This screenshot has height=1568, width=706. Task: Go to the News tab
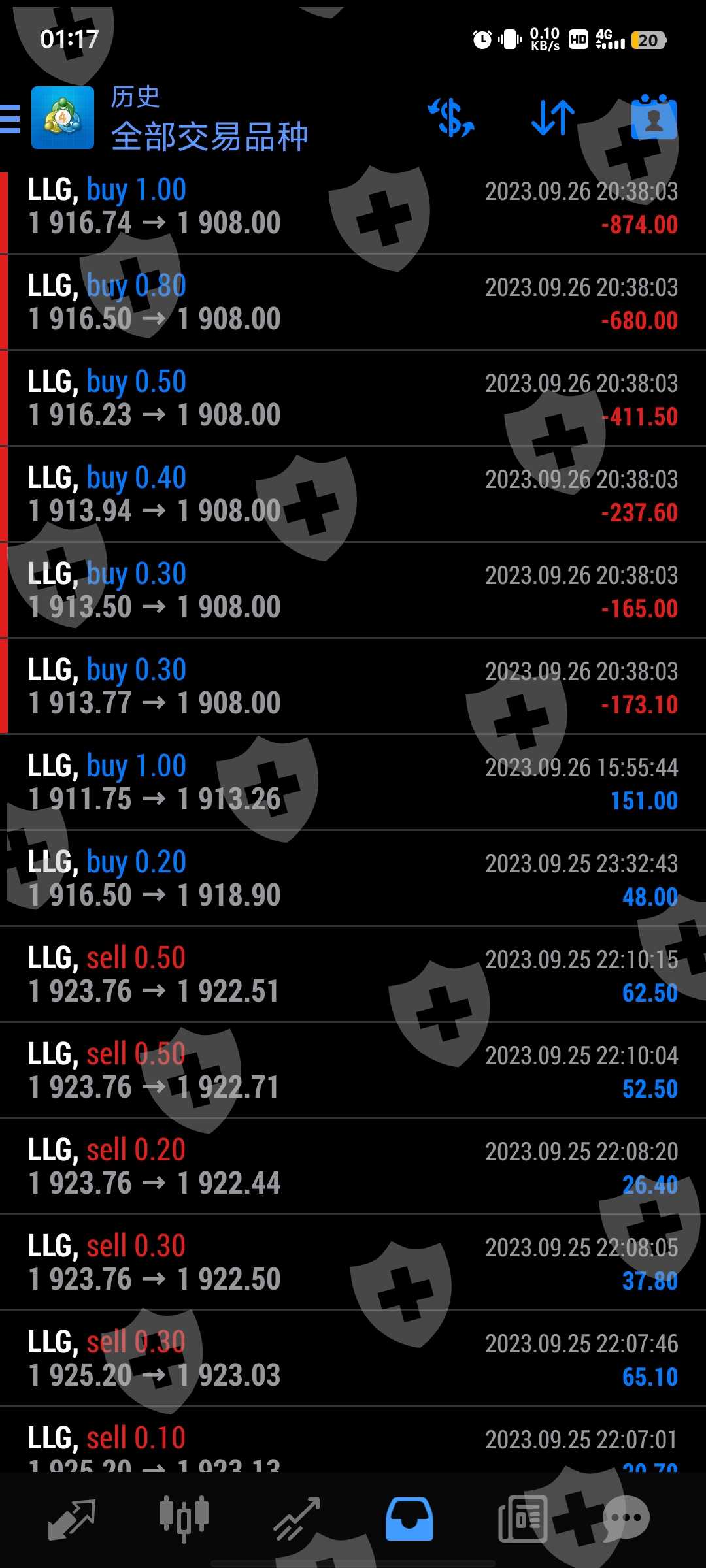[522, 1519]
